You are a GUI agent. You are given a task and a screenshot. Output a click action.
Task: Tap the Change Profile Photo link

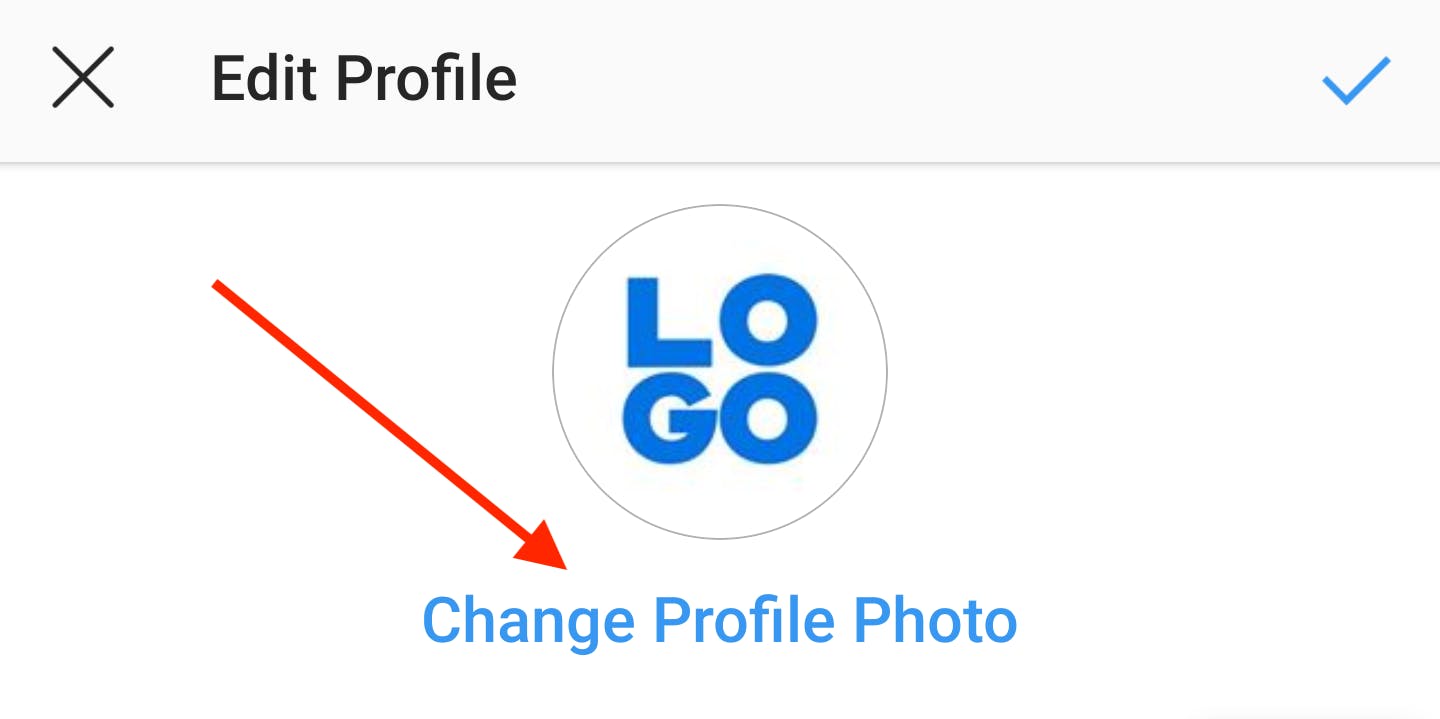point(719,620)
